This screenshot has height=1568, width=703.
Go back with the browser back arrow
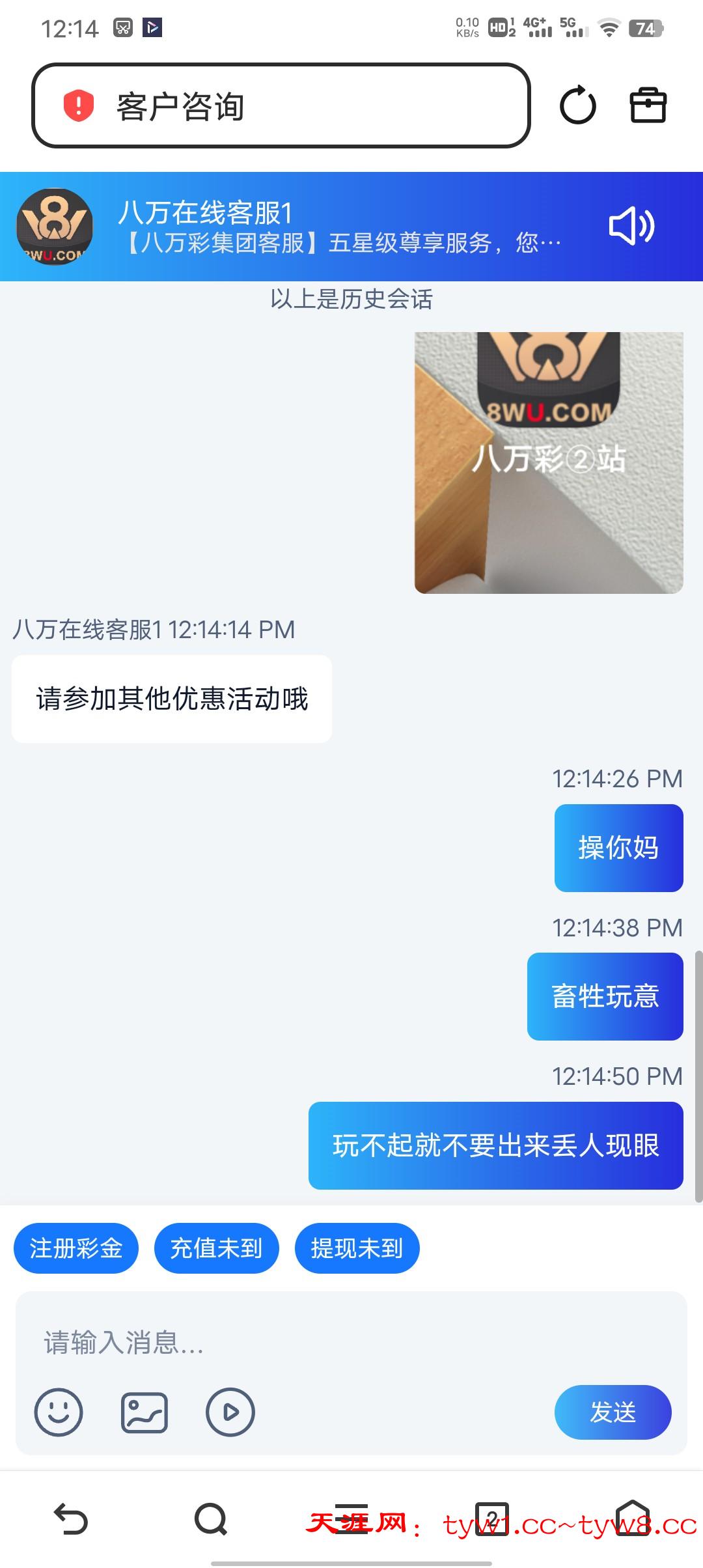coord(70,1519)
